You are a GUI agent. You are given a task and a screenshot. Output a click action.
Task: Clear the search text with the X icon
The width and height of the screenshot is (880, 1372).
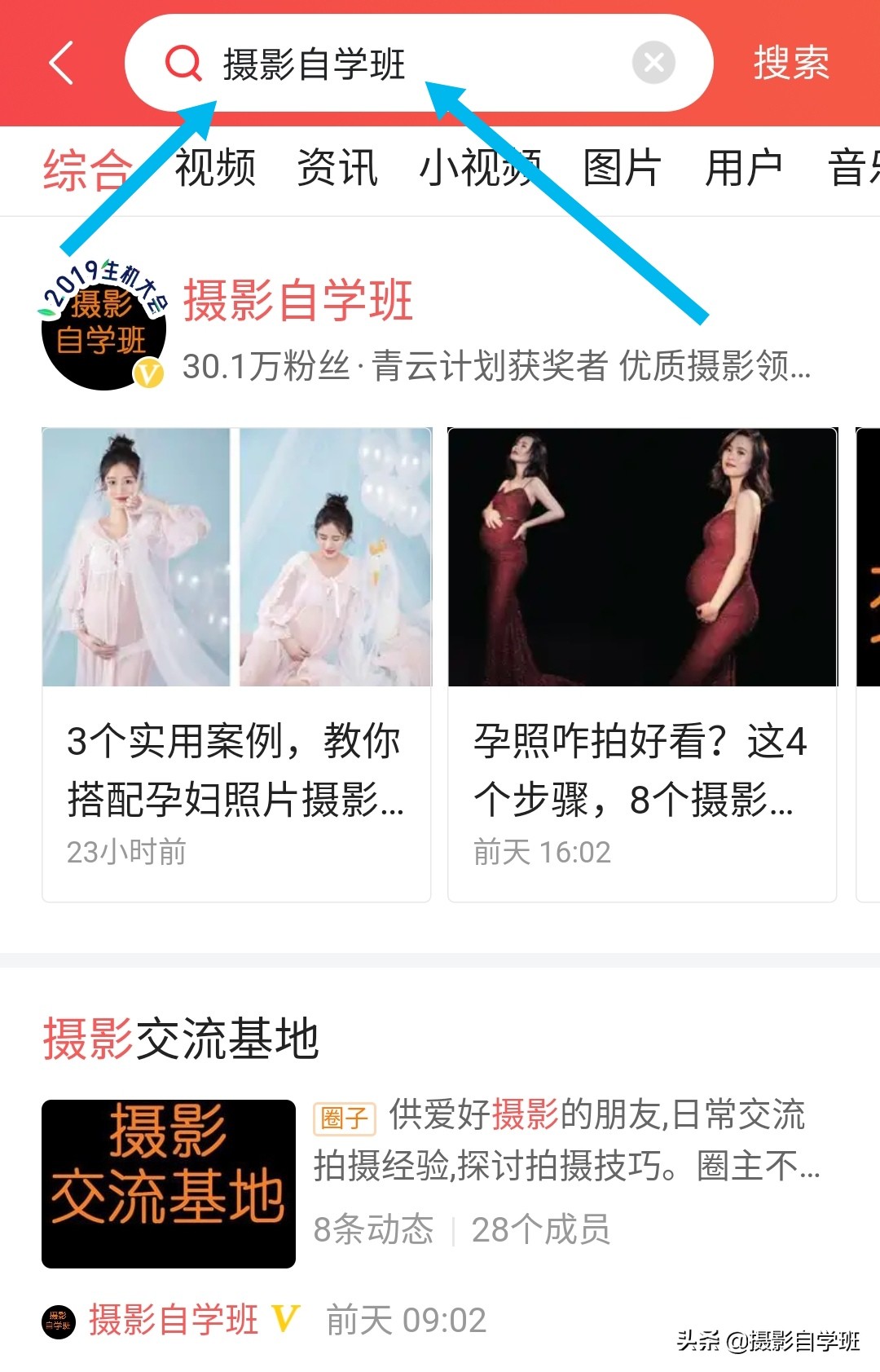[652, 64]
